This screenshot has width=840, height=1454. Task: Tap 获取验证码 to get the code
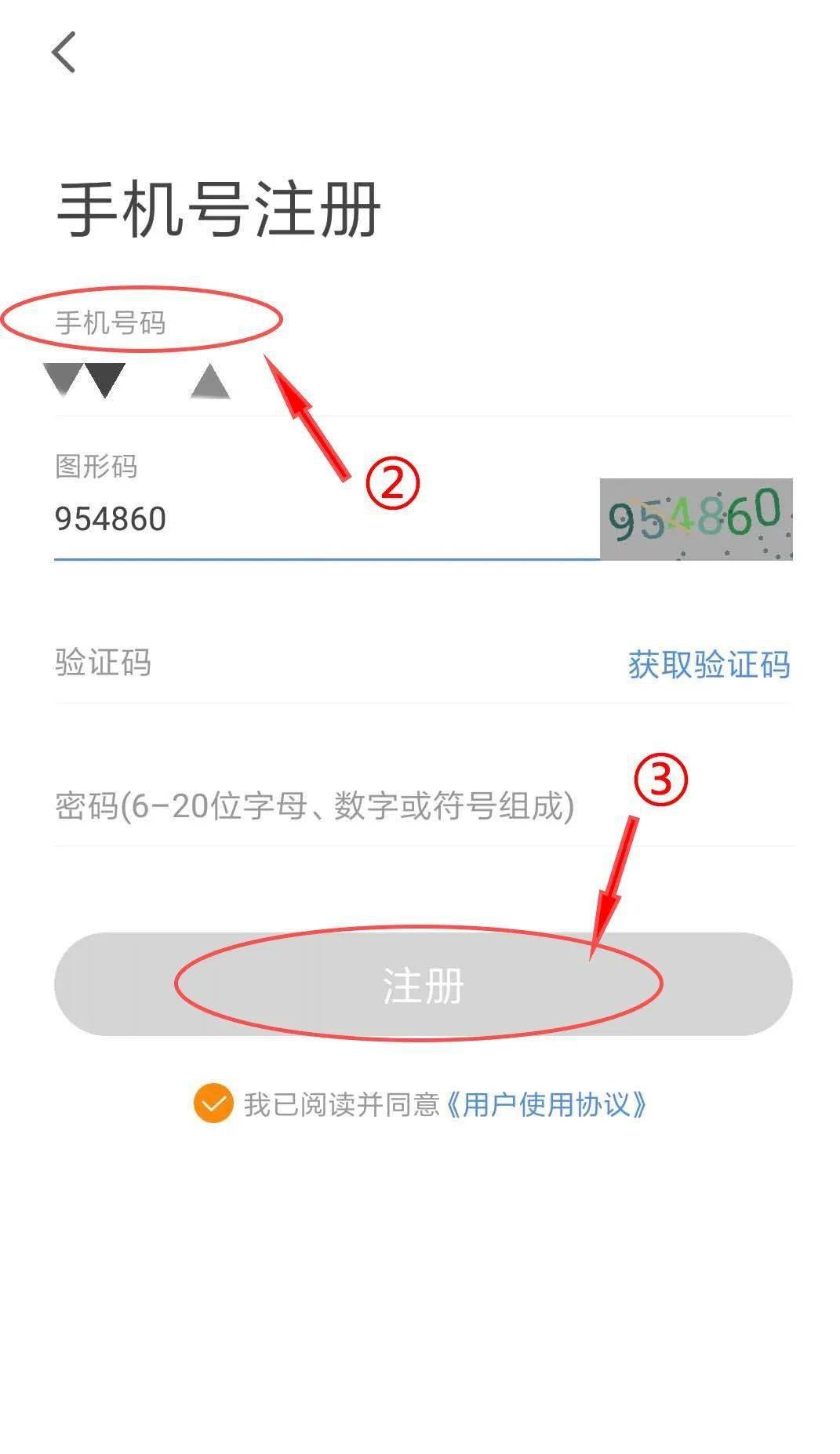(x=708, y=664)
